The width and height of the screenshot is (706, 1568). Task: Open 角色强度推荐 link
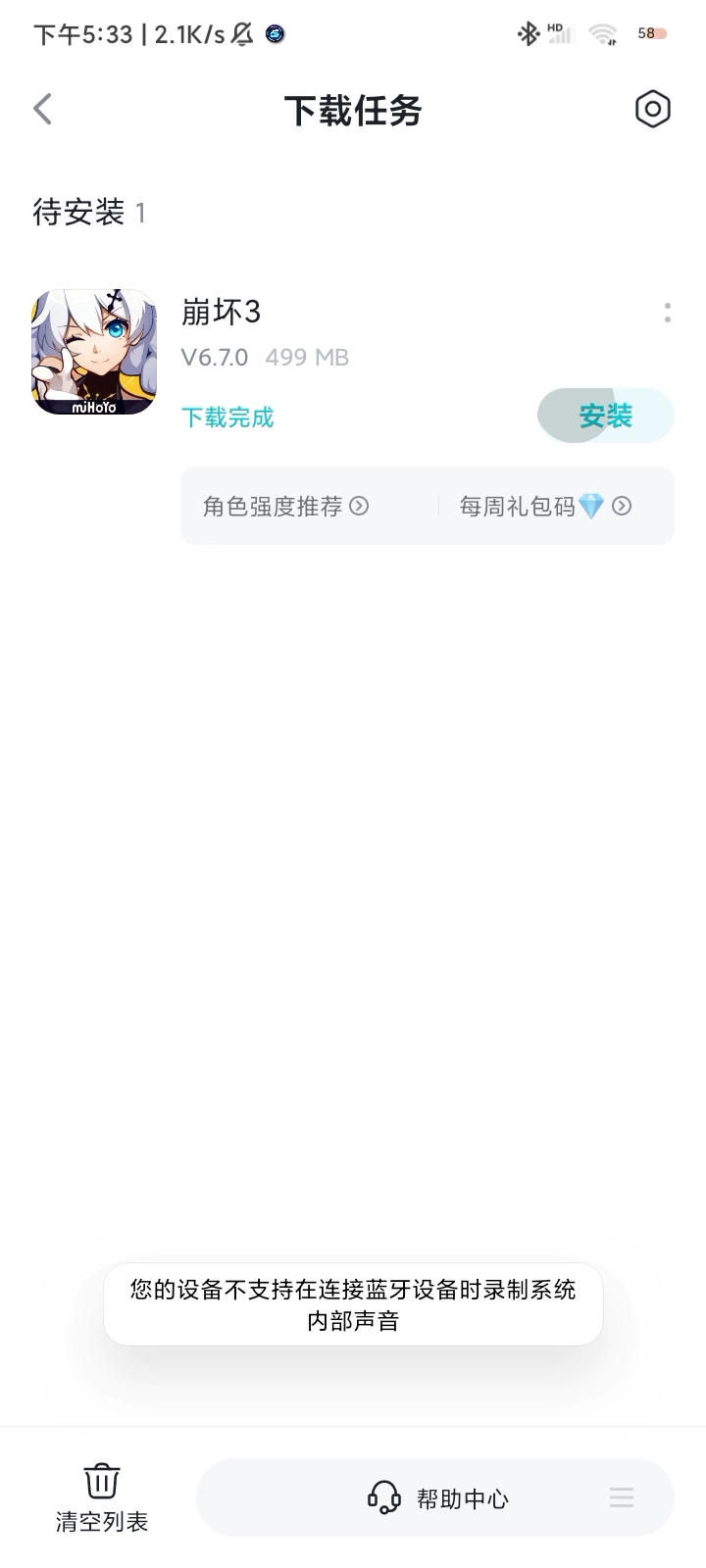(x=285, y=506)
